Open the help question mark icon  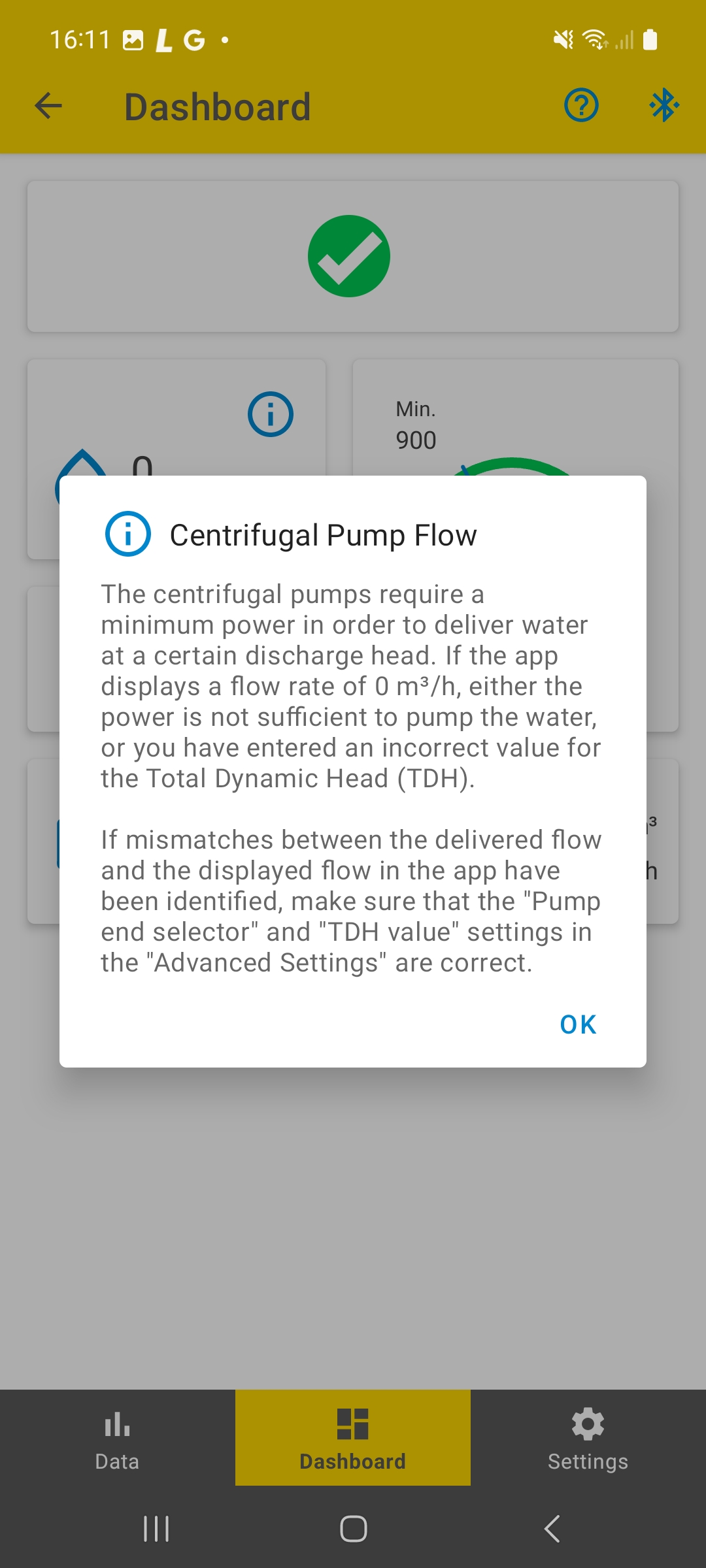[581, 105]
